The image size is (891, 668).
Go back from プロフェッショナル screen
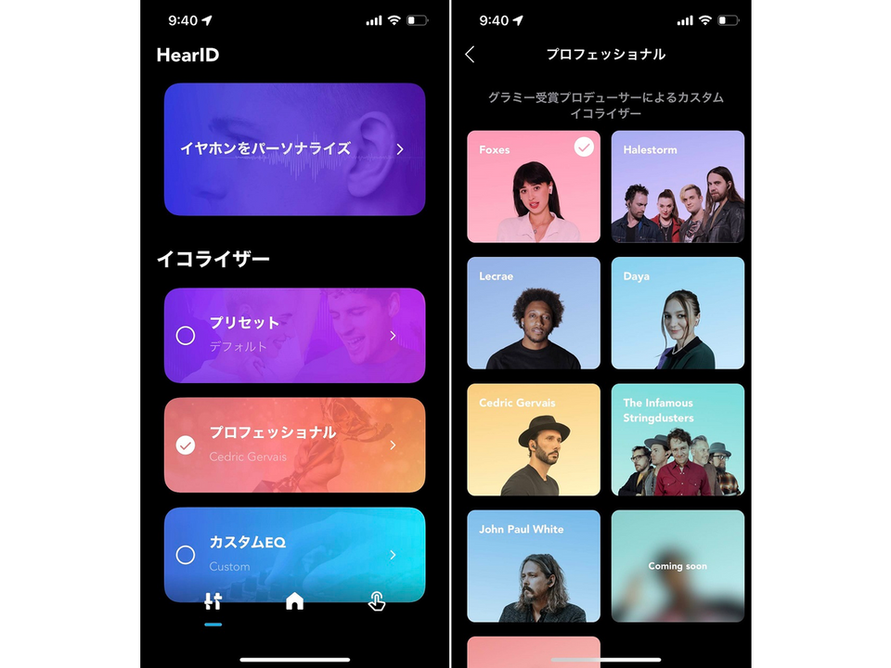(470, 55)
